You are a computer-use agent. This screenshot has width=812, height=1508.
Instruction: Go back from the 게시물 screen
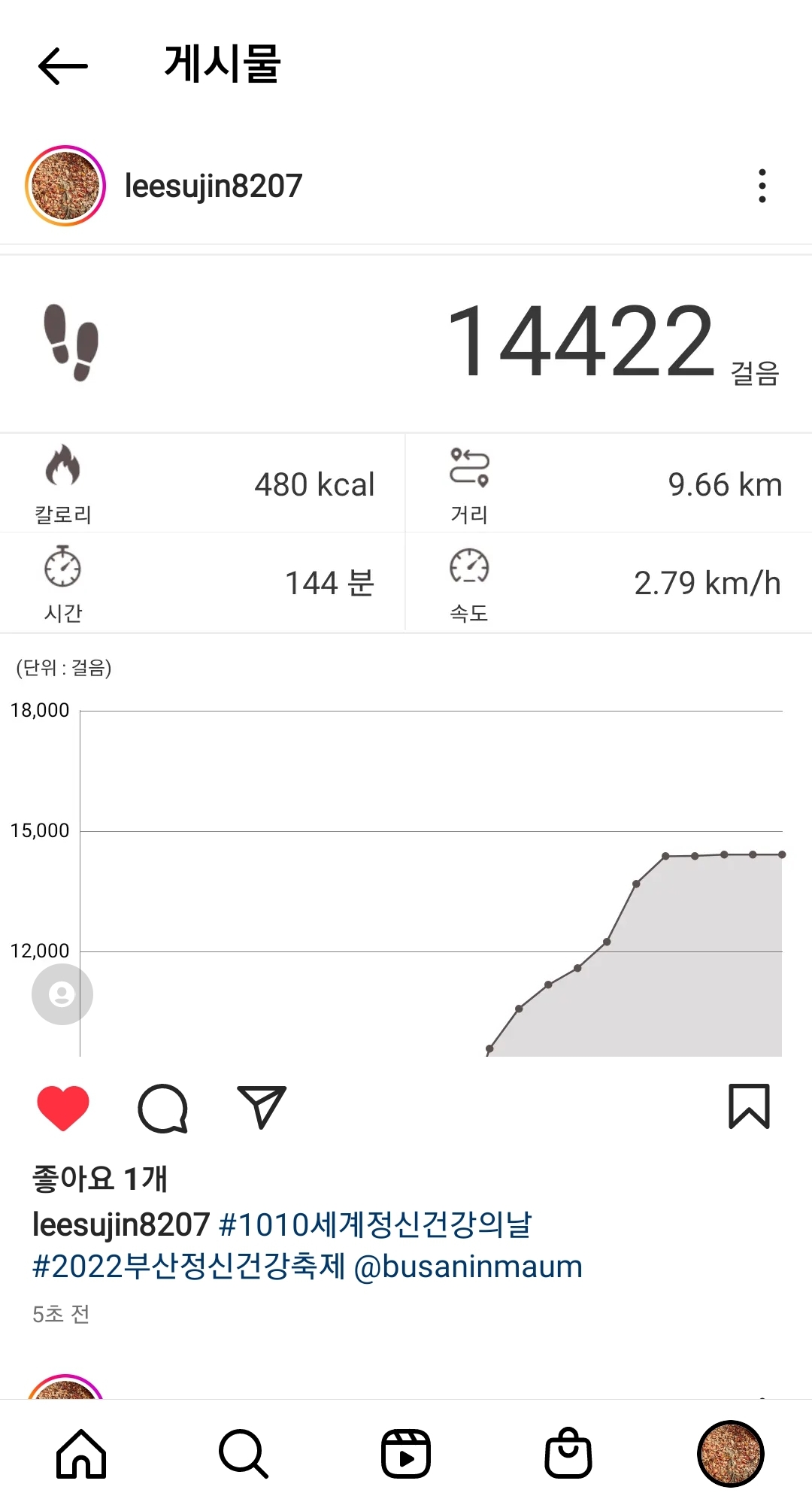[63, 66]
